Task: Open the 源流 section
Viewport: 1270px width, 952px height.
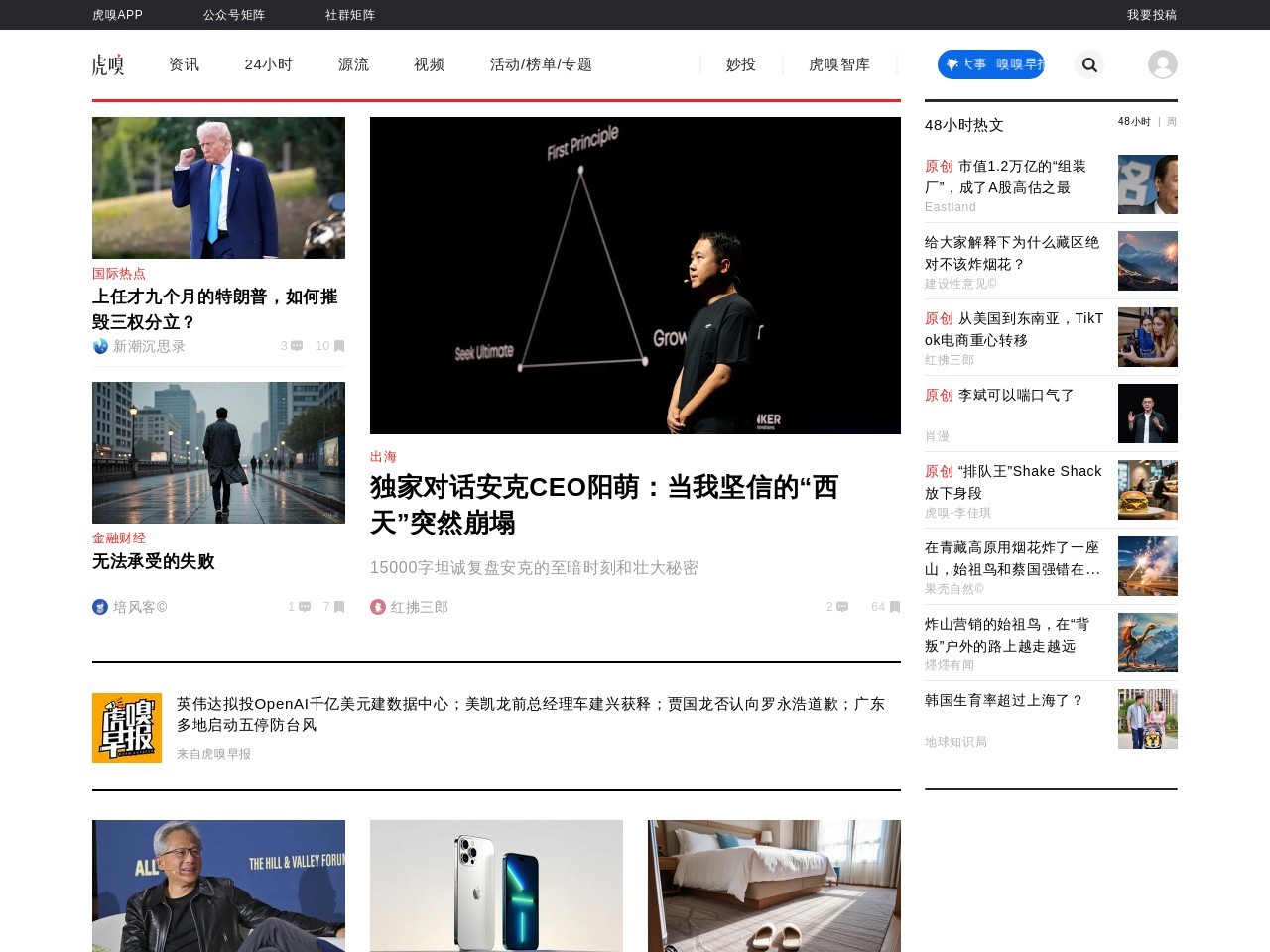Action: pos(353,64)
